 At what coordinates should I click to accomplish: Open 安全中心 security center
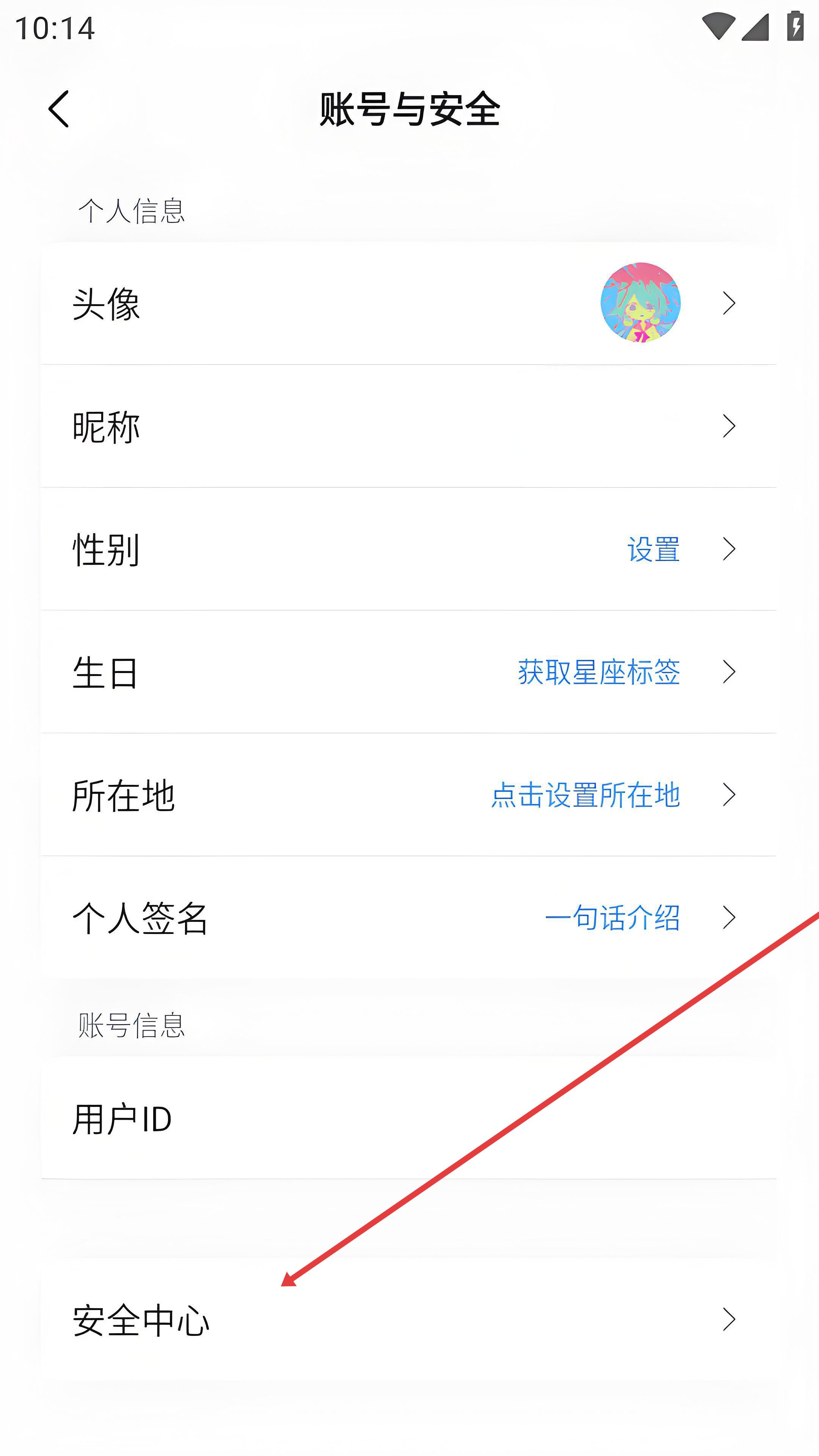click(408, 1320)
